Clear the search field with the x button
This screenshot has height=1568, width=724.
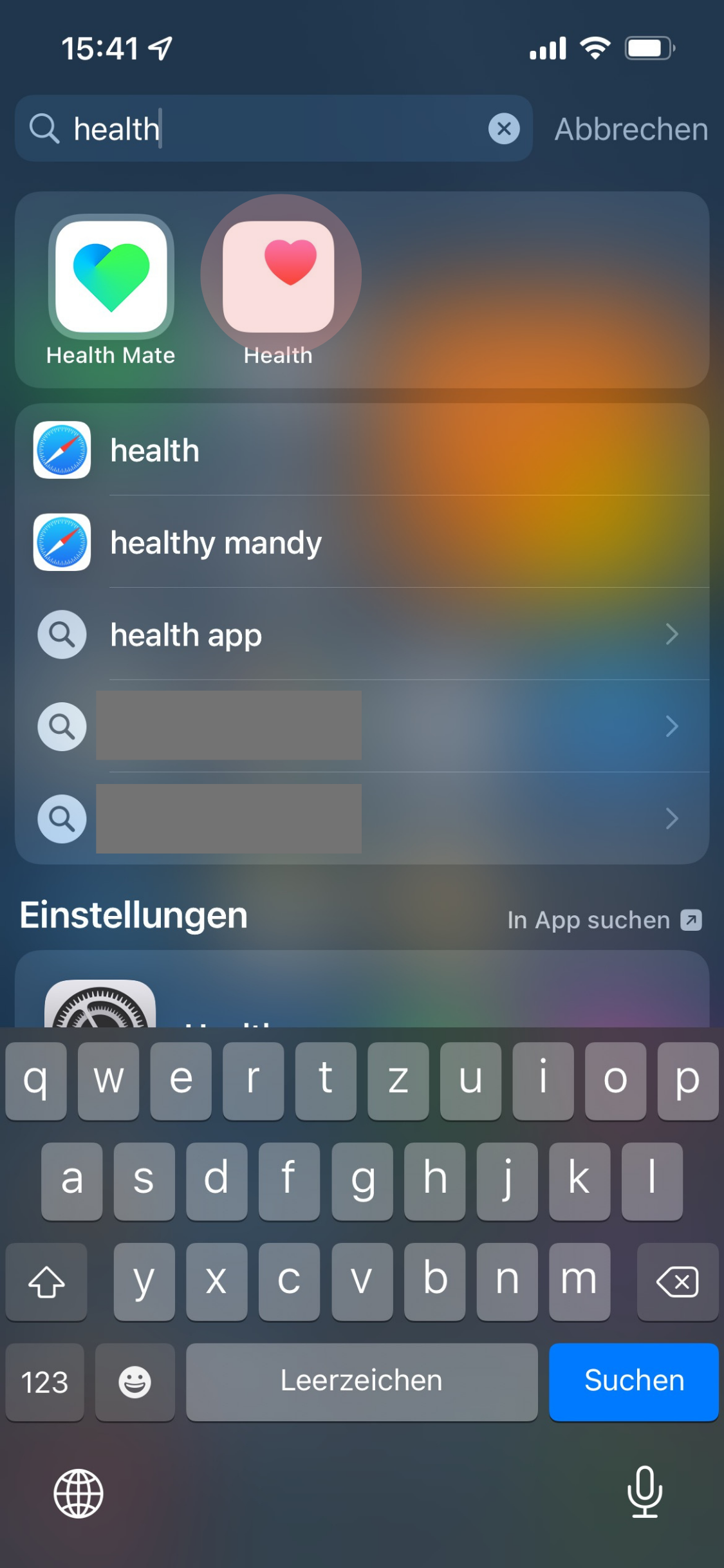tap(504, 129)
